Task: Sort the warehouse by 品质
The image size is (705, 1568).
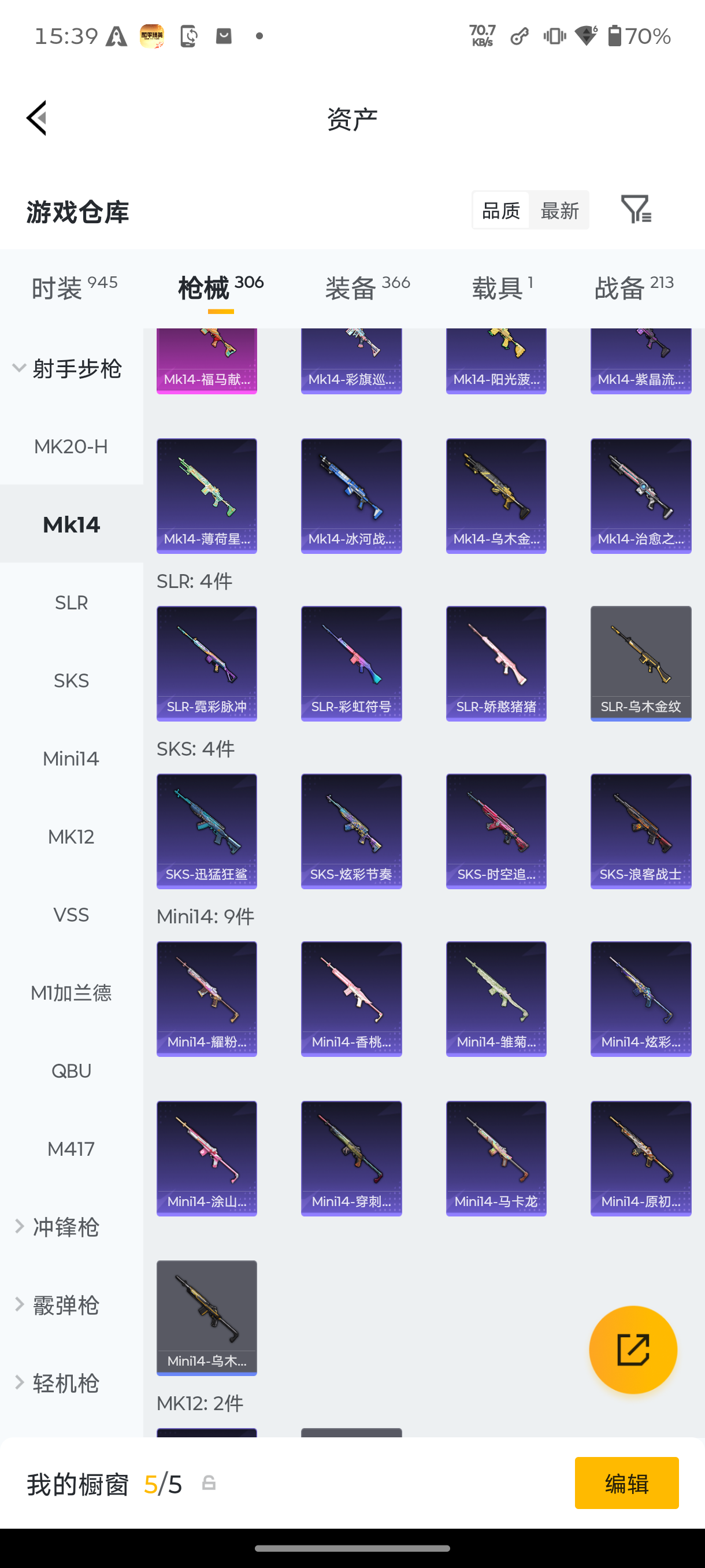Action: click(x=500, y=210)
